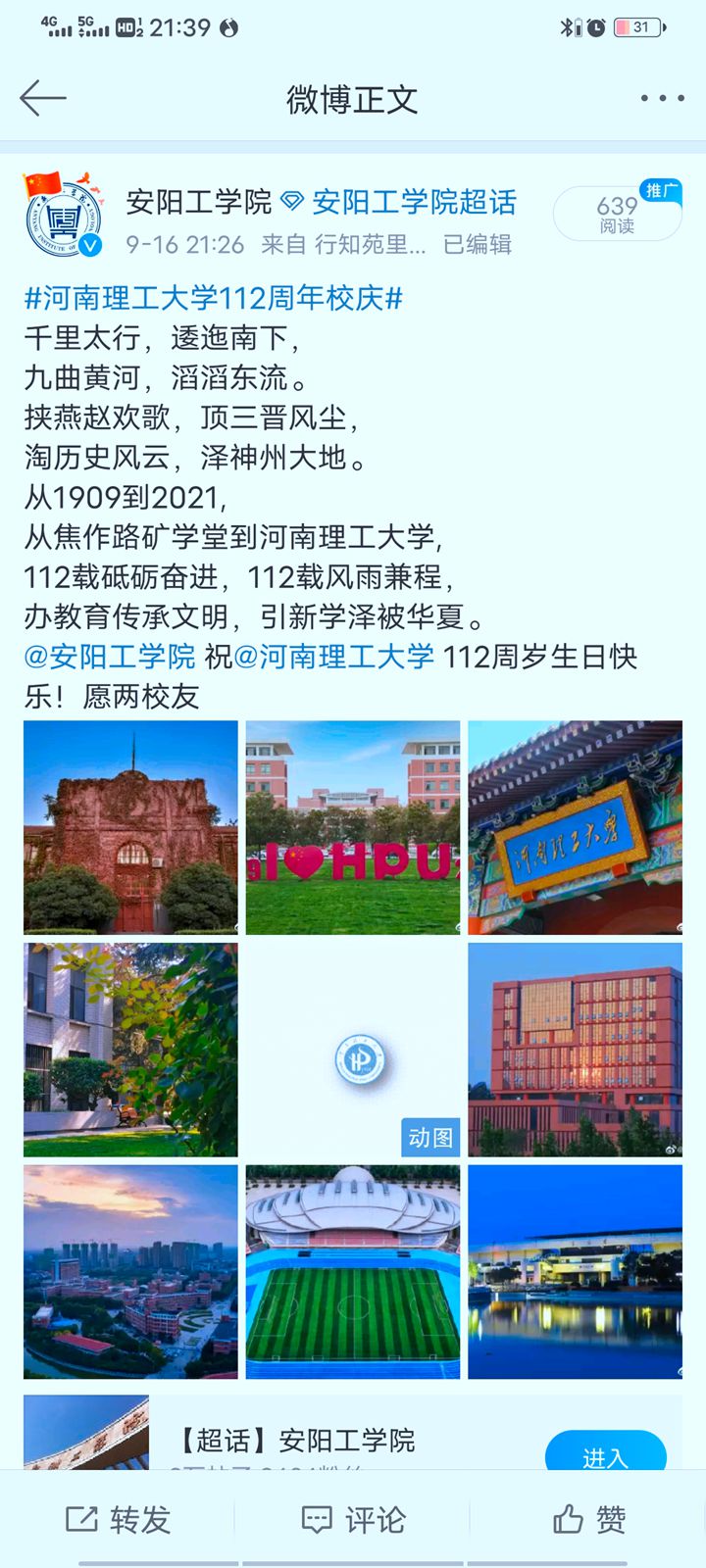Screen dimensions: 706x1568
Task: Open hashtag #河南理工大学112周年校庆#
Action: [213, 298]
